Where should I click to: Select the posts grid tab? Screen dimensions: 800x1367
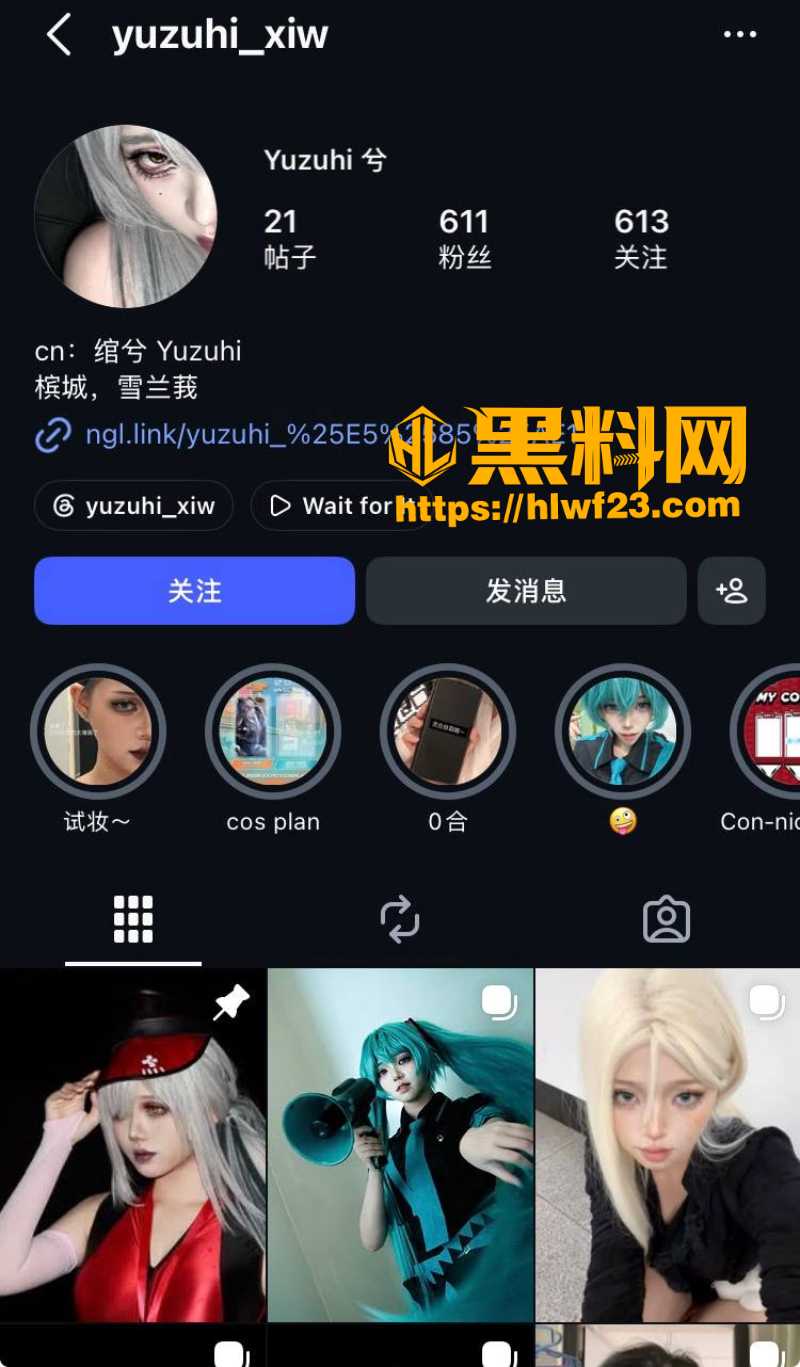pos(133,919)
